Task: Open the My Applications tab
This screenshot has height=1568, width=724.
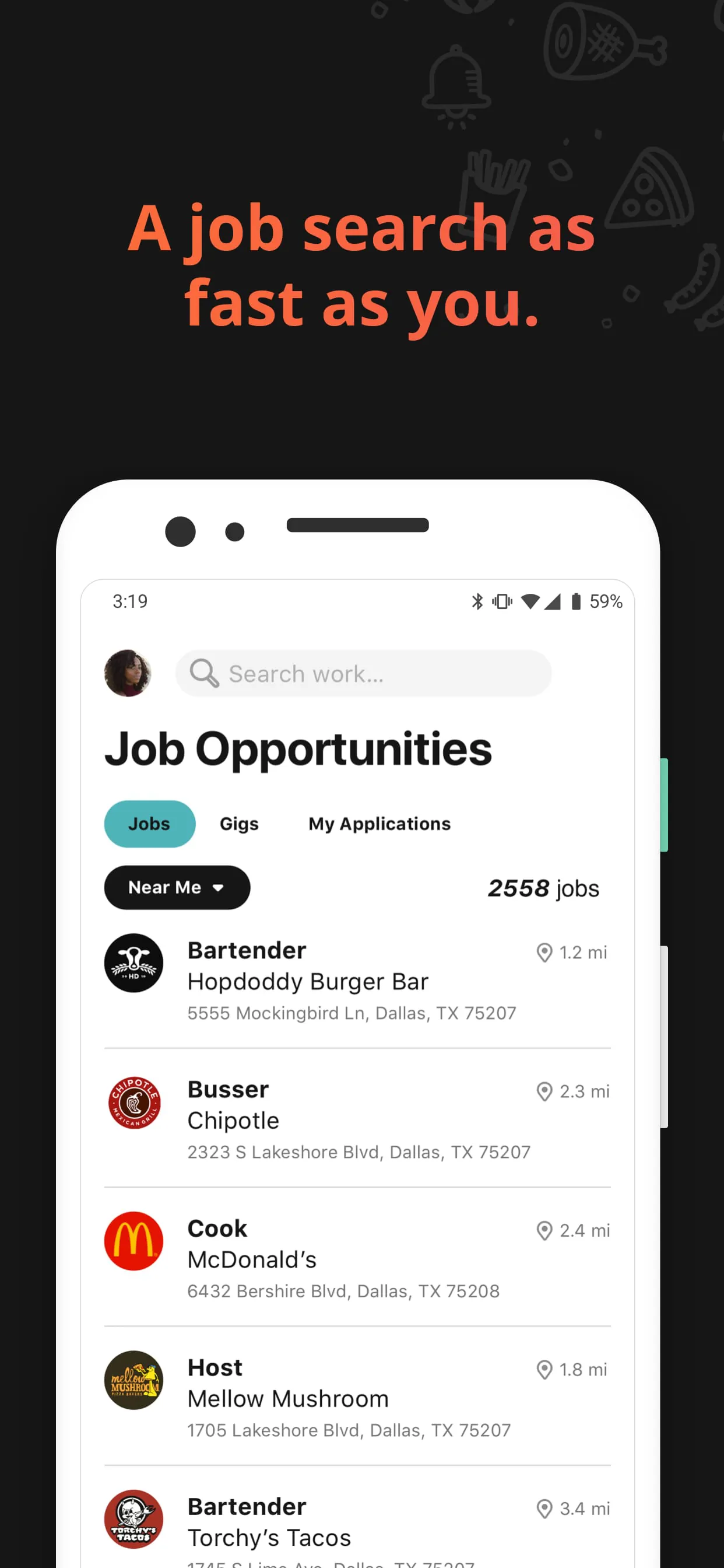Action: tap(378, 824)
